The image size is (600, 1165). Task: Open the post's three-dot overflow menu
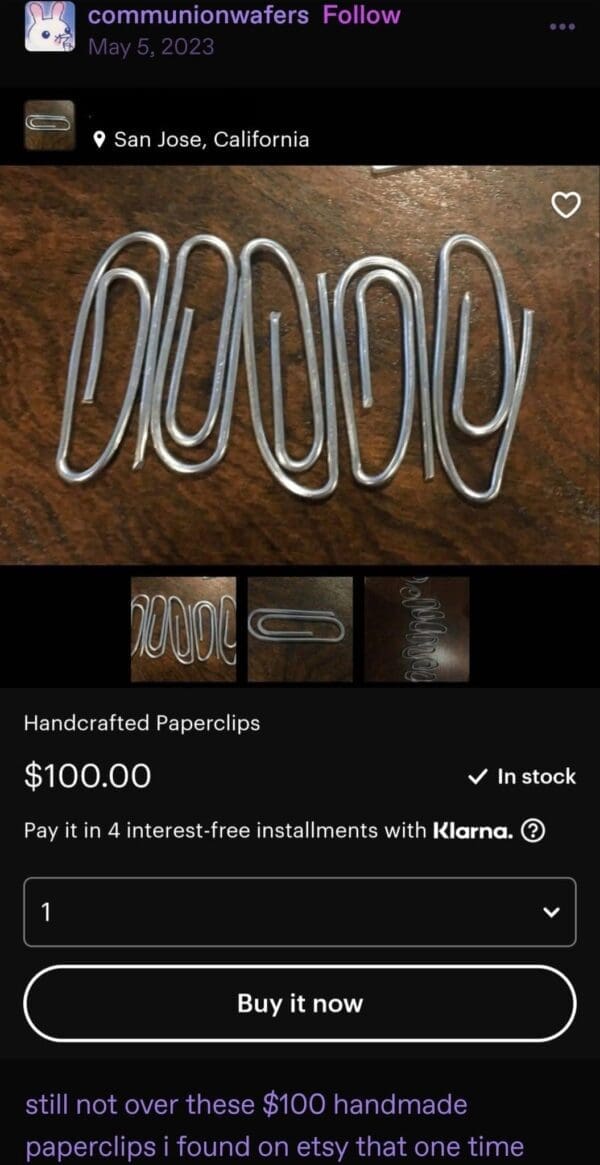563,26
